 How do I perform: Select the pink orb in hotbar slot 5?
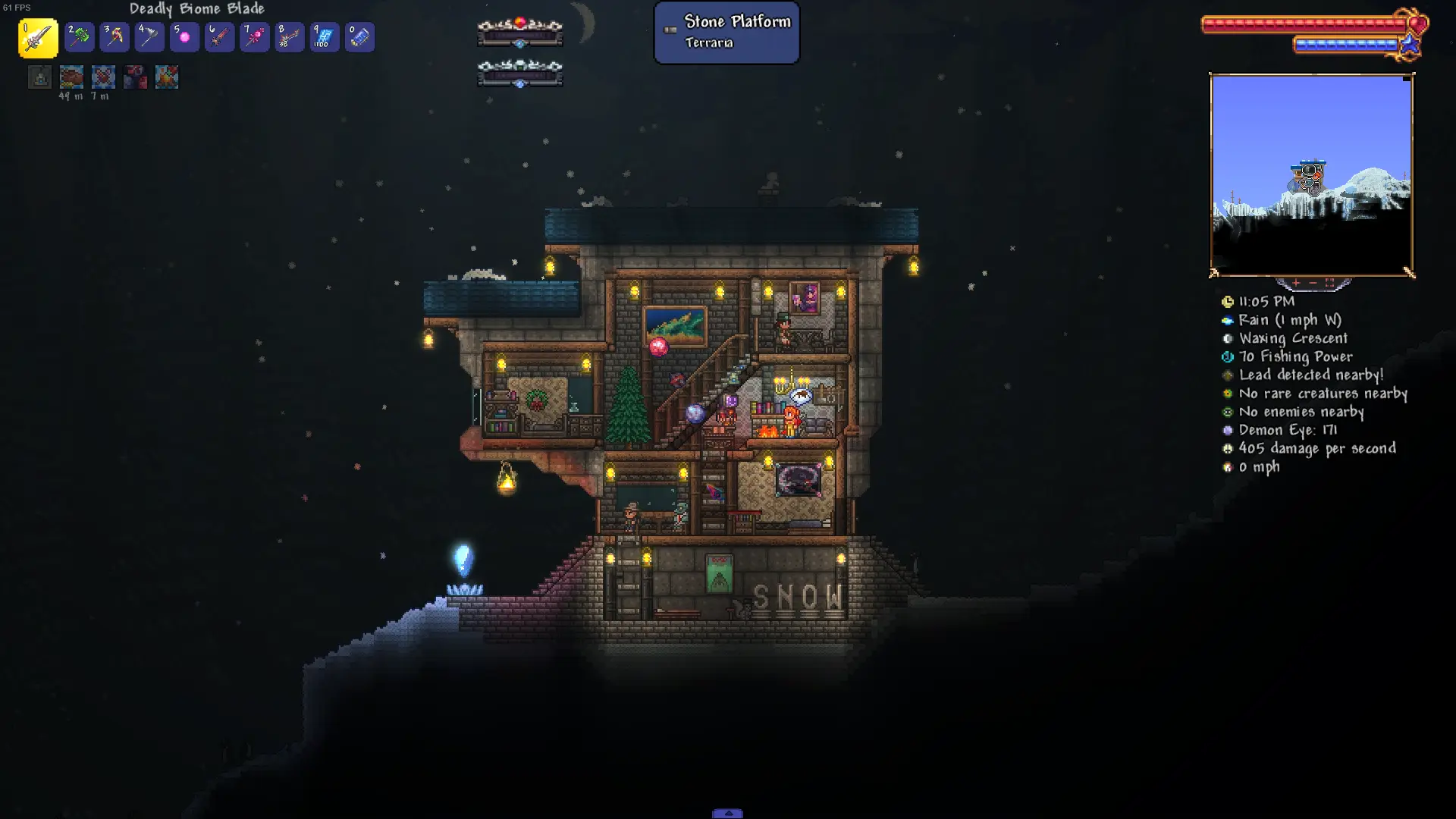click(184, 37)
